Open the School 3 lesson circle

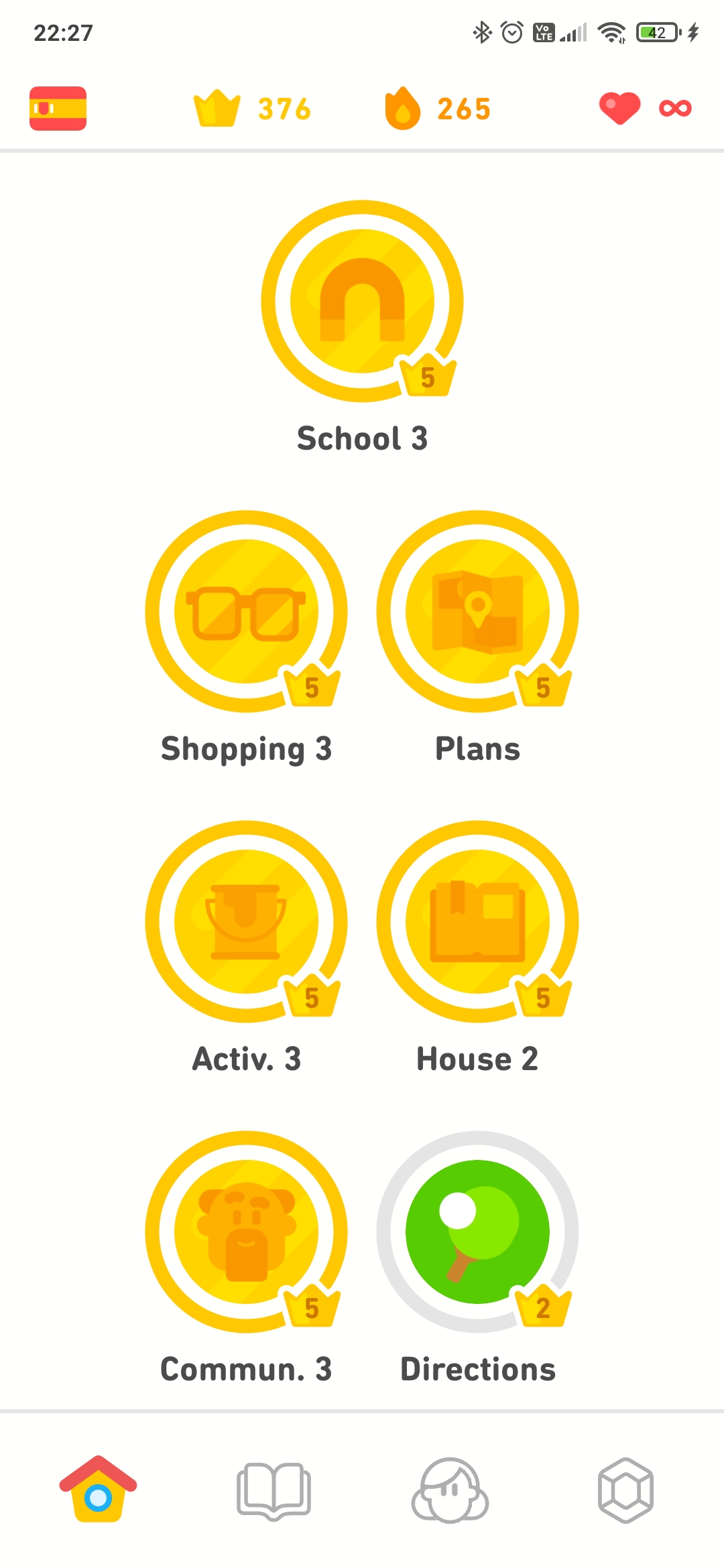tap(362, 302)
